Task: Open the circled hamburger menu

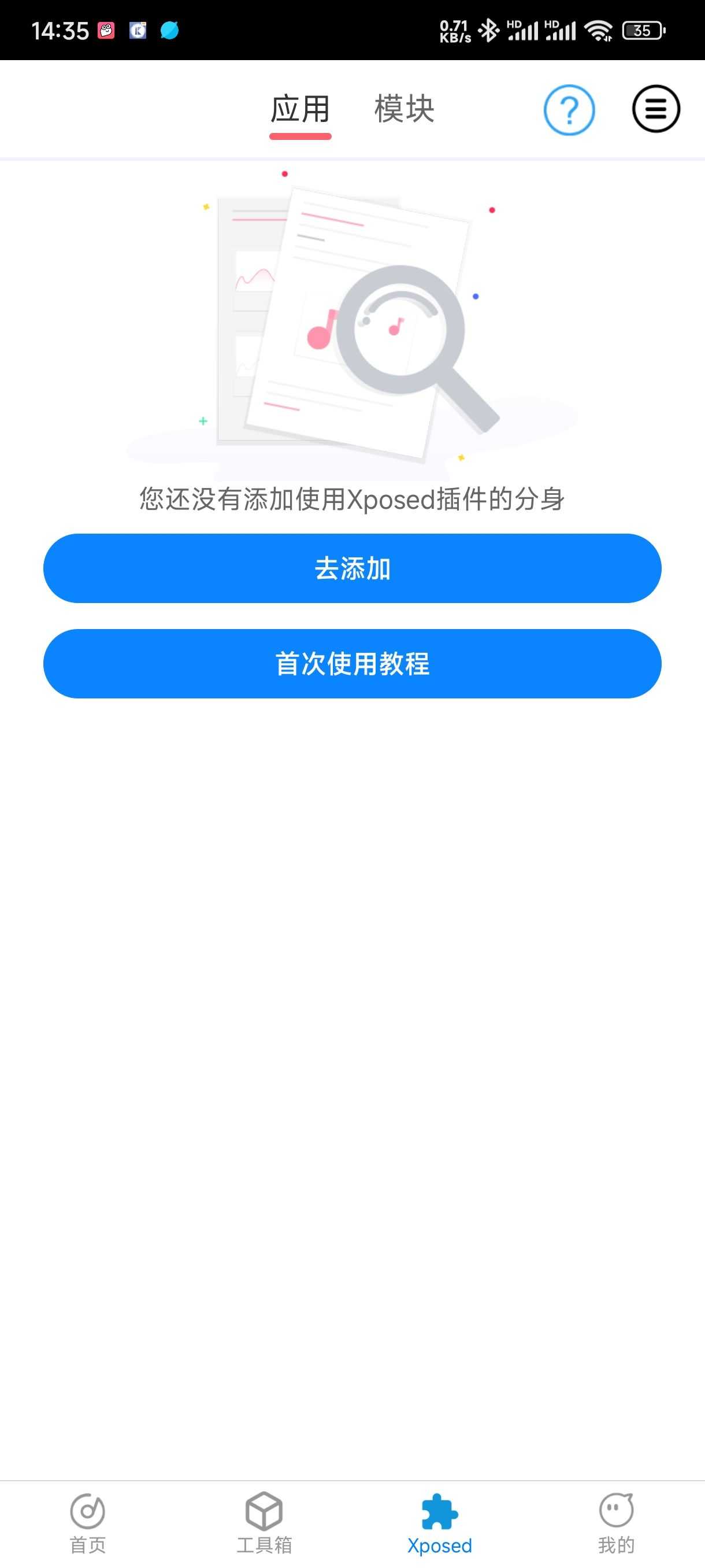Action: pyautogui.click(x=655, y=109)
